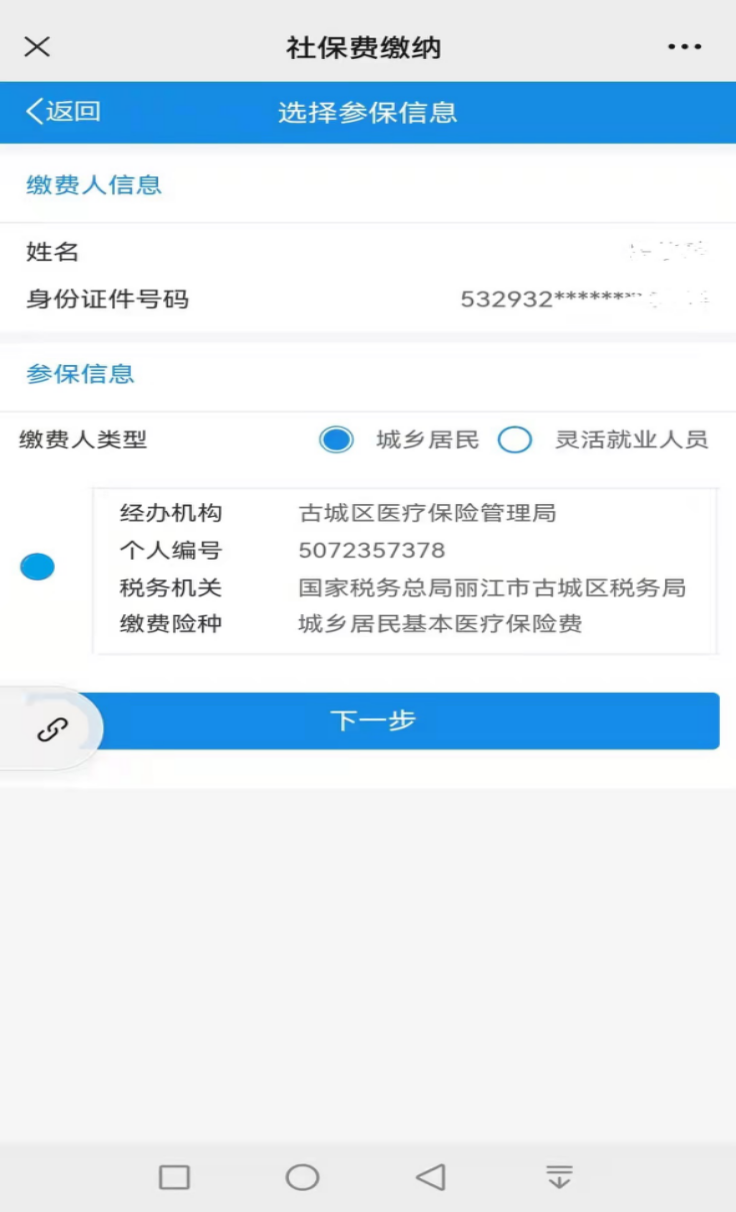The height and width of the screenshot is (1212, 736).
Task: Open the floating link icon
Action: pos(52,730)
